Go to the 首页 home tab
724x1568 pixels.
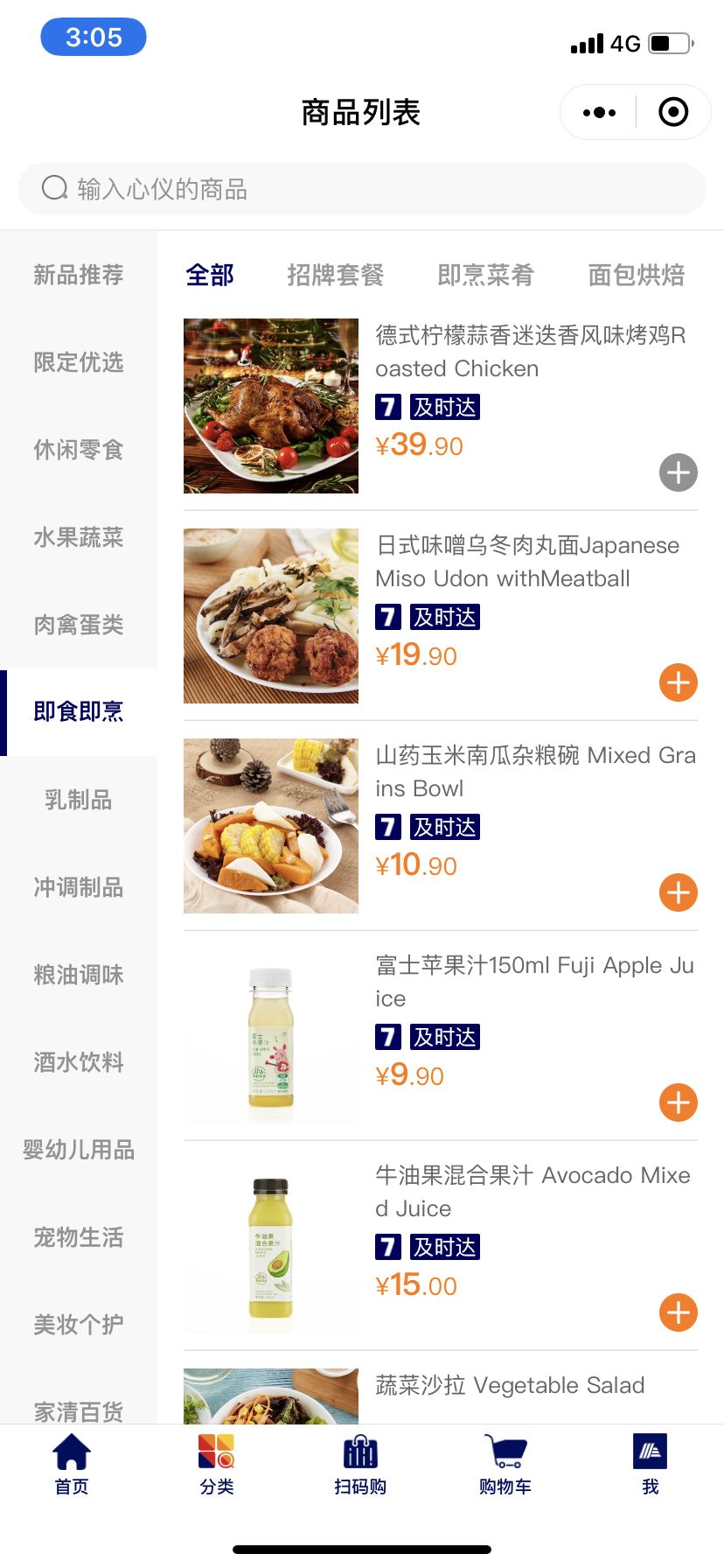point(72,1463)
